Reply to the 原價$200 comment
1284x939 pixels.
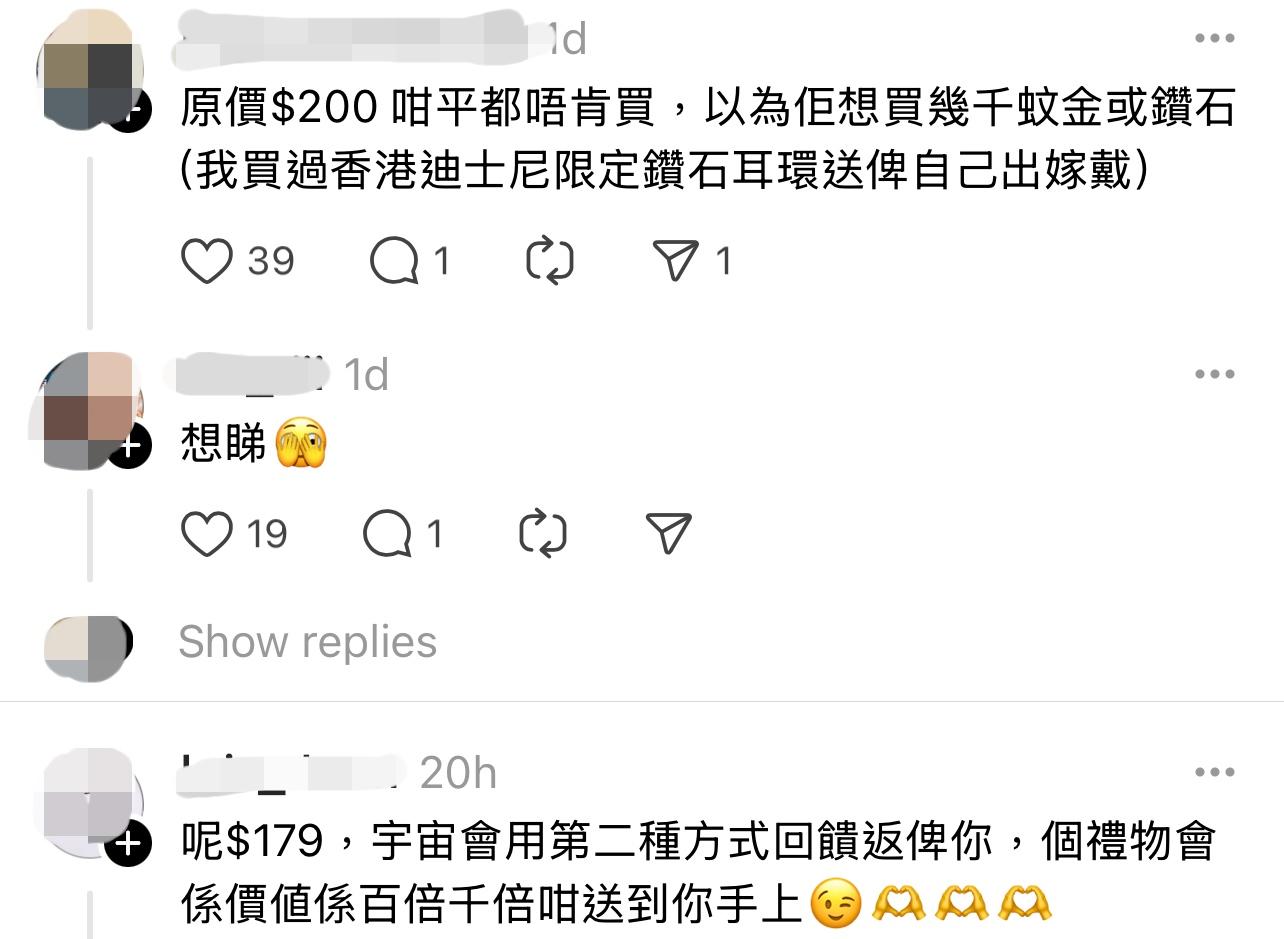[x=393, y=261]
